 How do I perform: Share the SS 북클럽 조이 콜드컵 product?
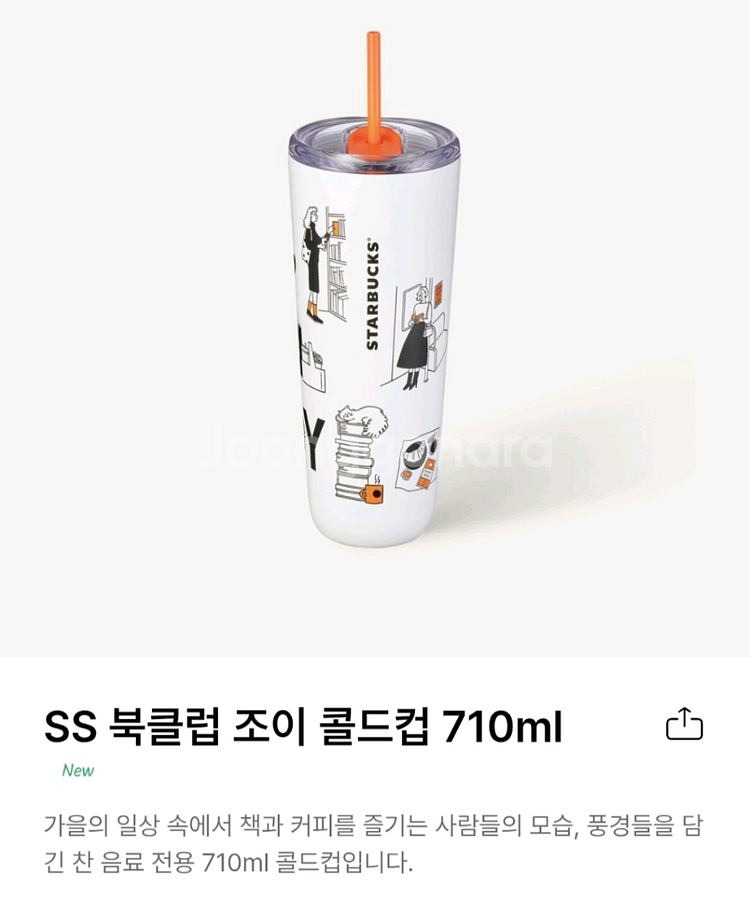(685, 724)
